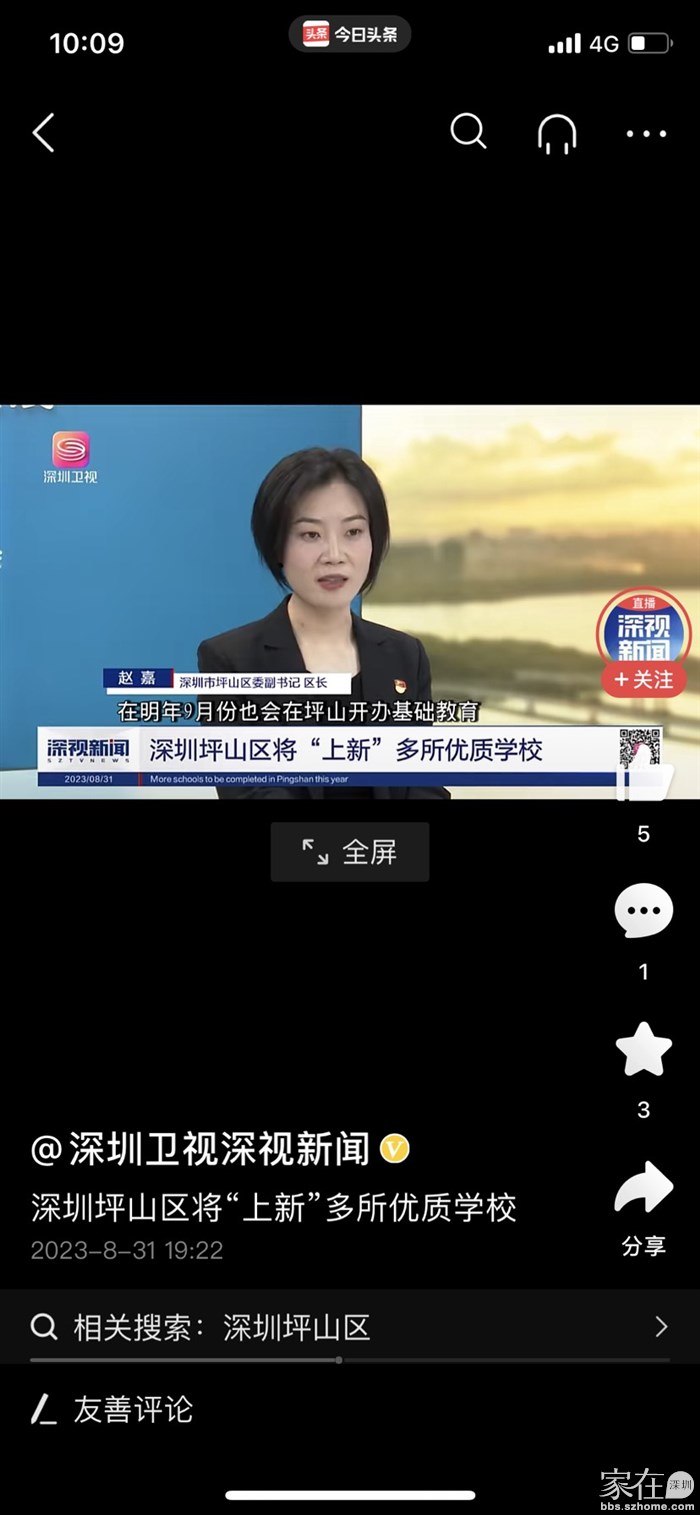
Task: Open the comments bubble icon
Action: (643, 911)
